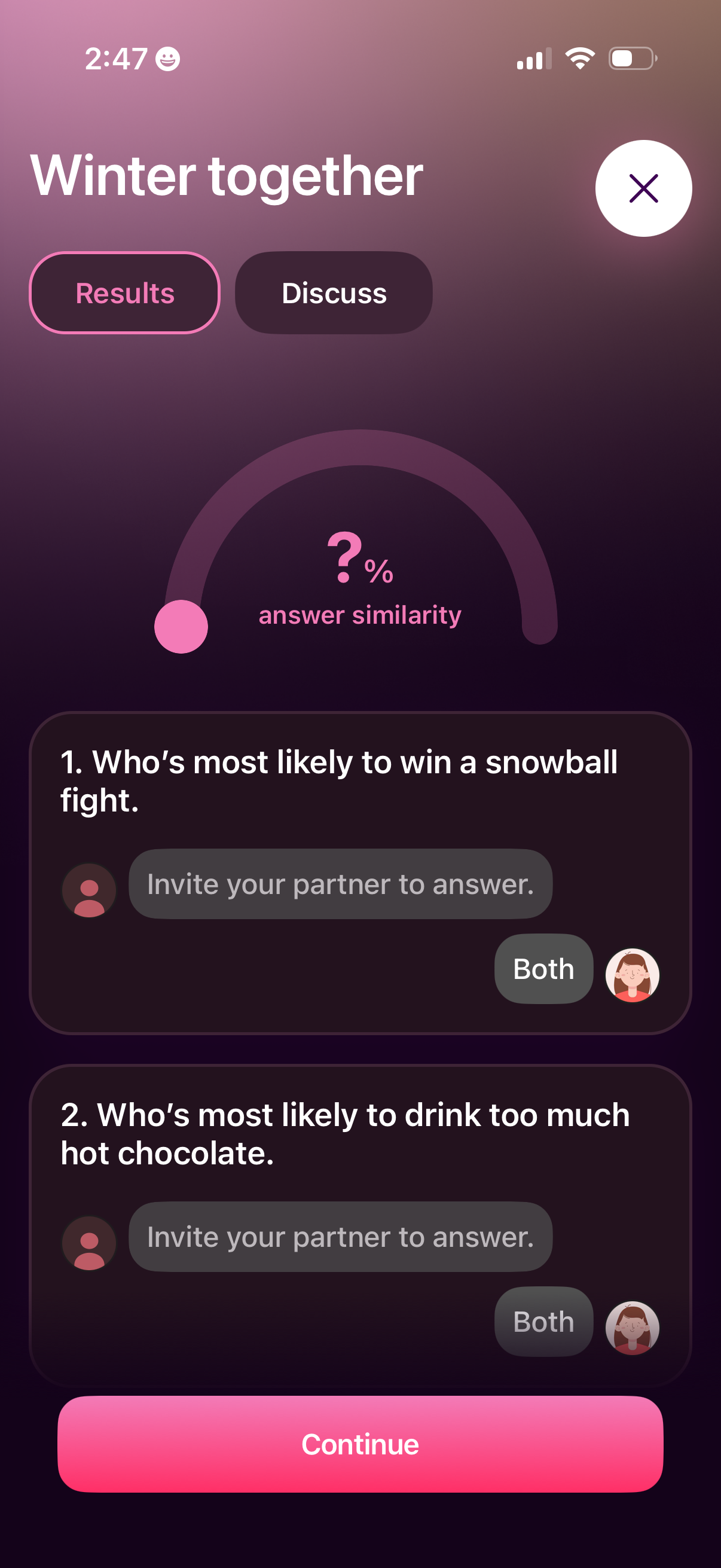Select the Both answer on question 2
The image size is (721, 1568).
543,1322
